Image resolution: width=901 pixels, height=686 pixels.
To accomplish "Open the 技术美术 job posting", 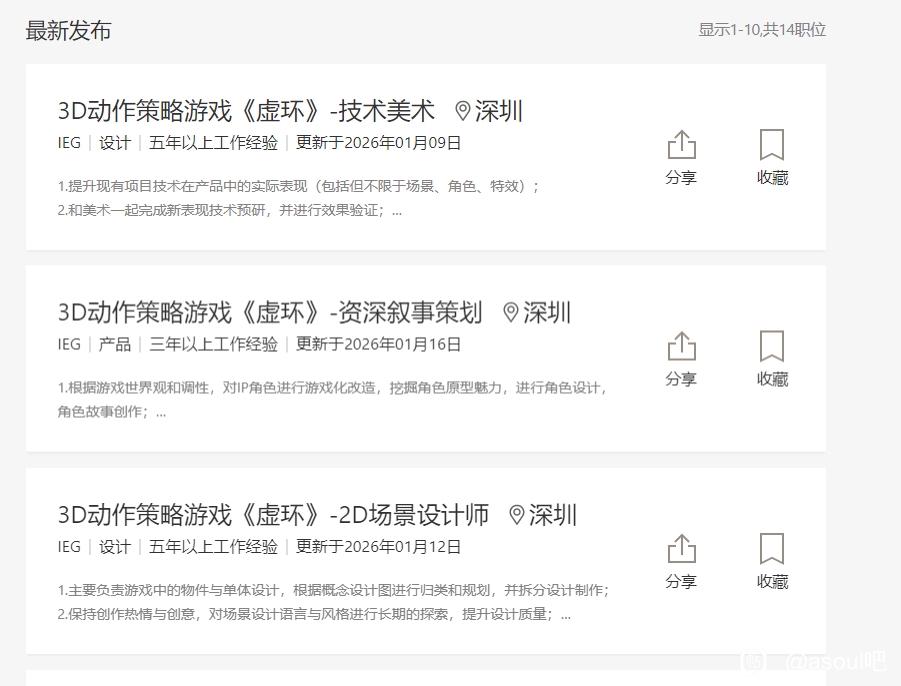I will [x=247, y=111].
